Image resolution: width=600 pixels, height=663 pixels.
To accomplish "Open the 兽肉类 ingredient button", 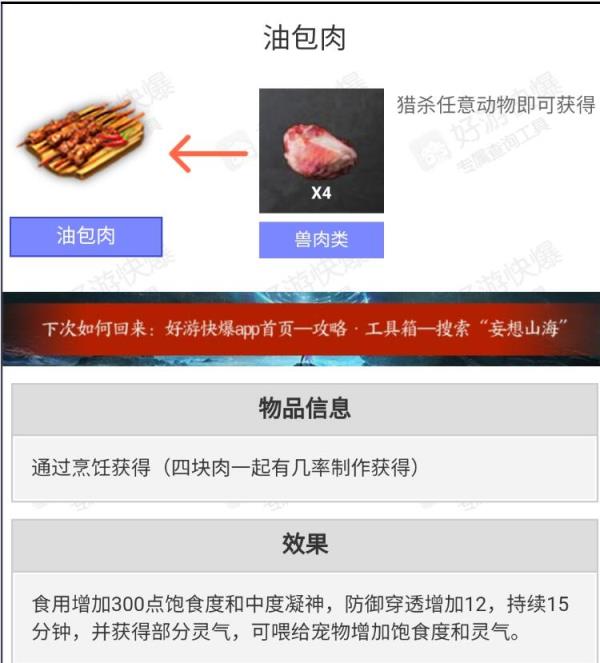I will (x=321, y=240).
